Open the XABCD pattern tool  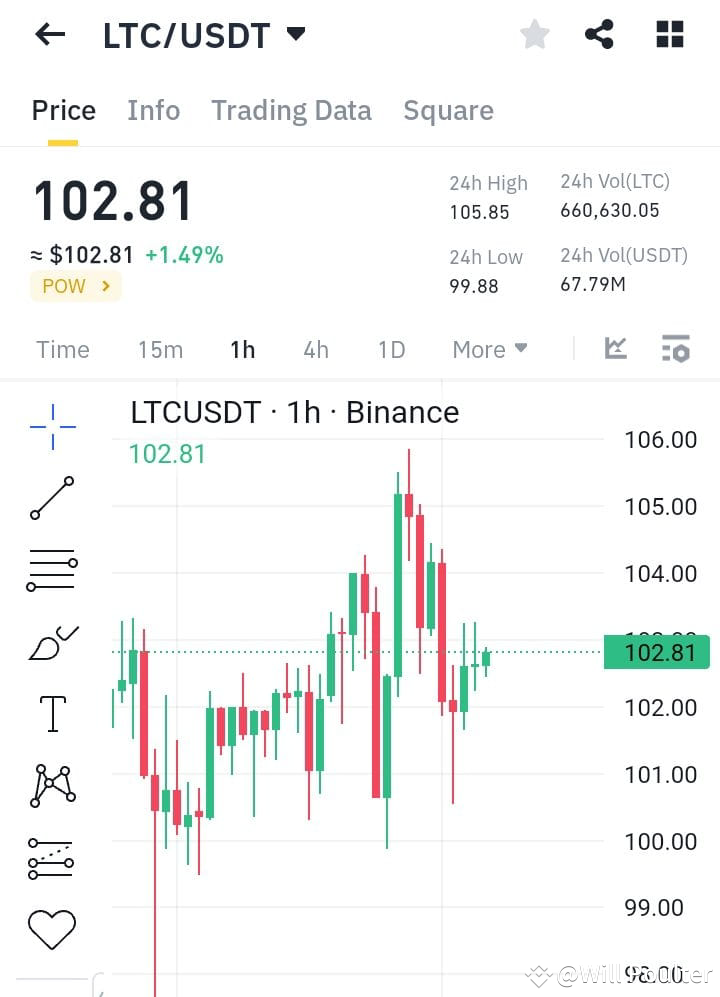[x=50, y=785]
